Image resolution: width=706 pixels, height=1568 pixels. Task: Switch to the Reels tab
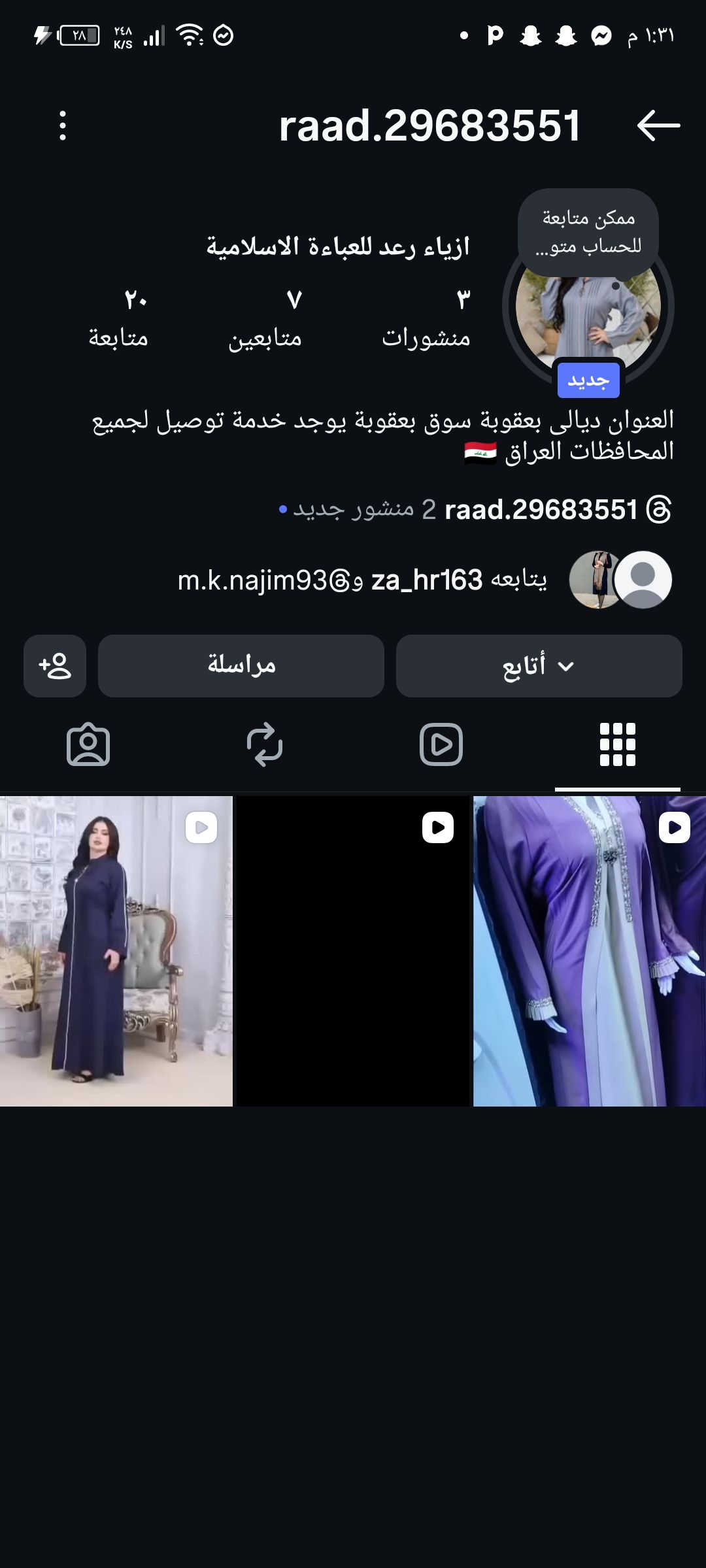coord(441,744)
